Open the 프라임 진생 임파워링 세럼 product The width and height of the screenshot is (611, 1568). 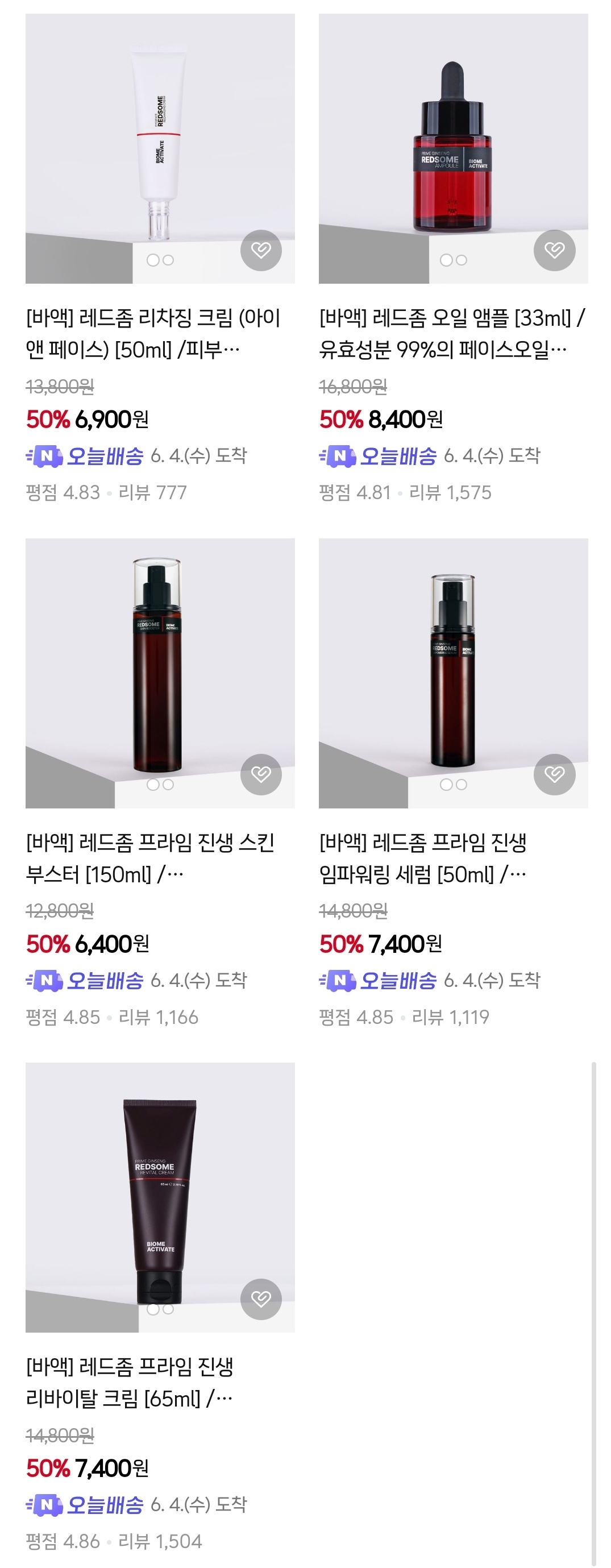(x=453, y=673)
